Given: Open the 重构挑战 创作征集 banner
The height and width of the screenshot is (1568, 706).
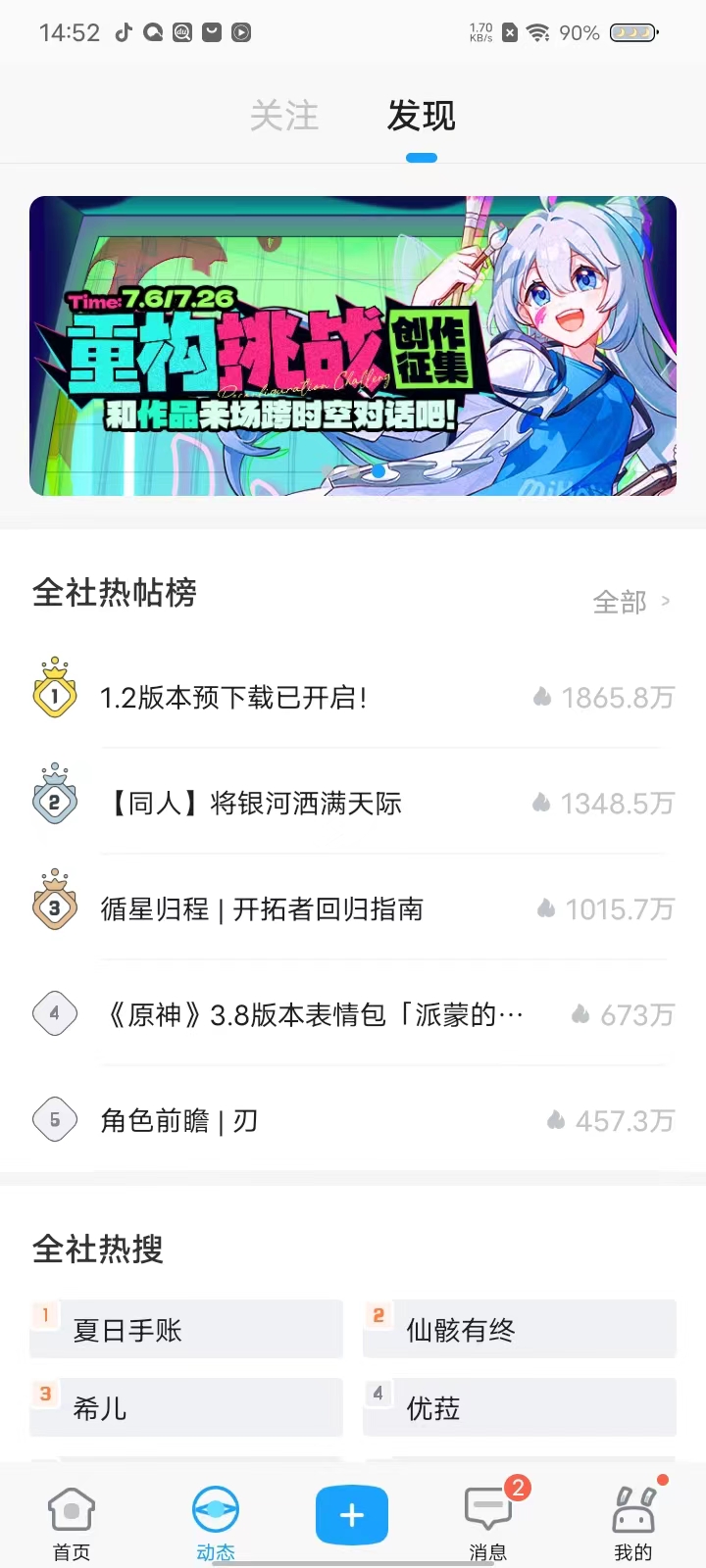Looking at the screenshot, I should point(353,346).
